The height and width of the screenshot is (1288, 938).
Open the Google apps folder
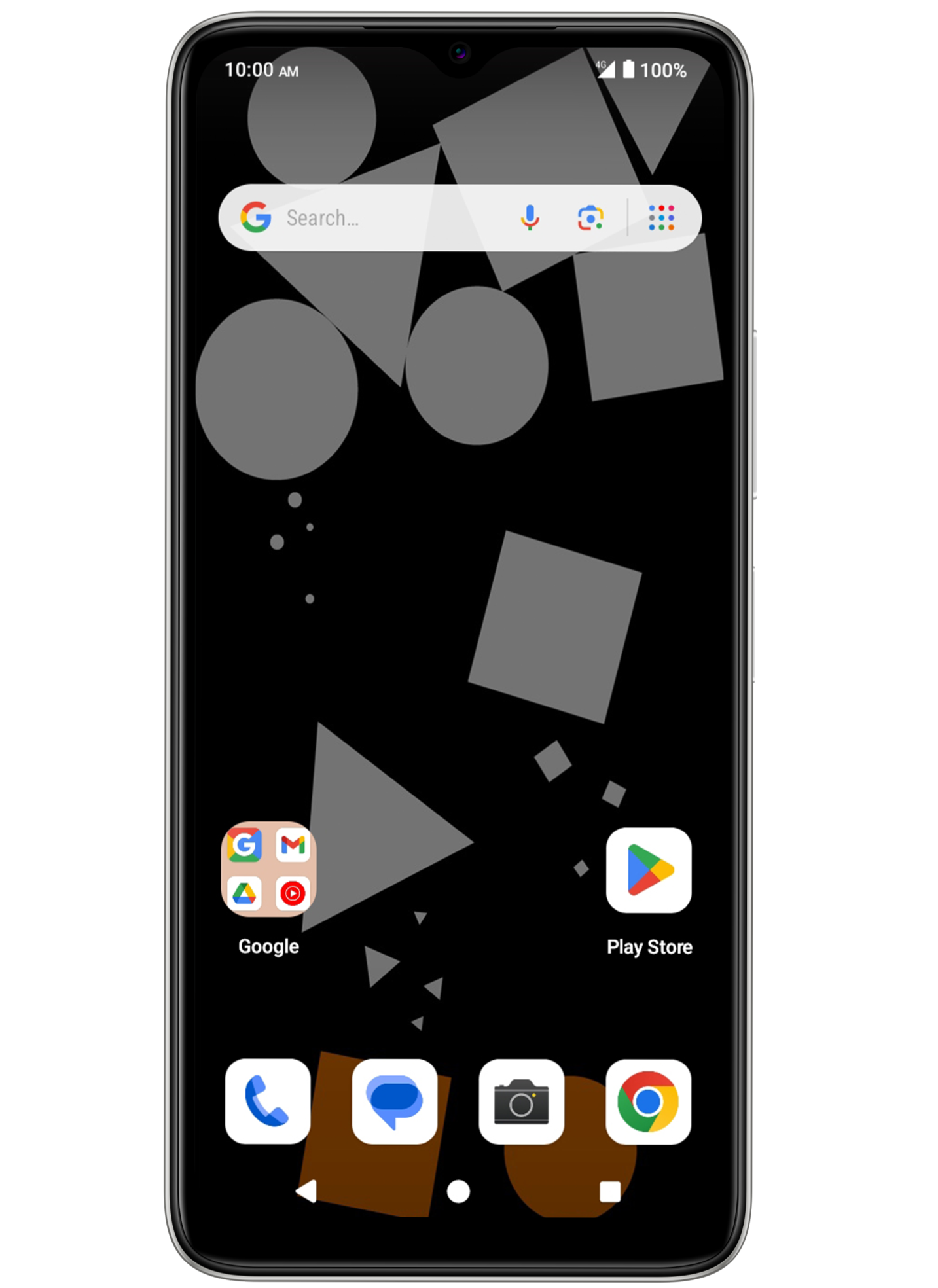click(x=268, y=869)
